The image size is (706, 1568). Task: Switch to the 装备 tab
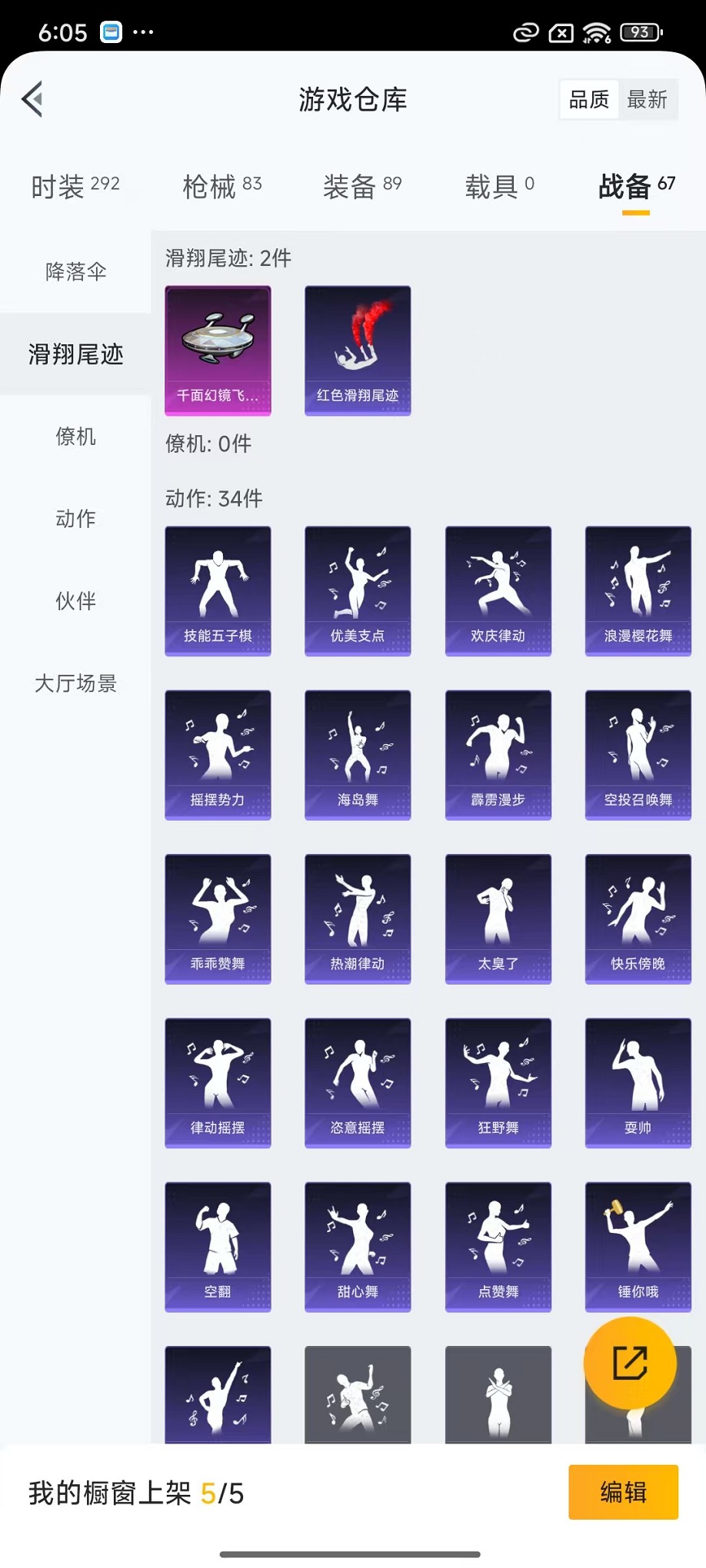click(361, 186)
